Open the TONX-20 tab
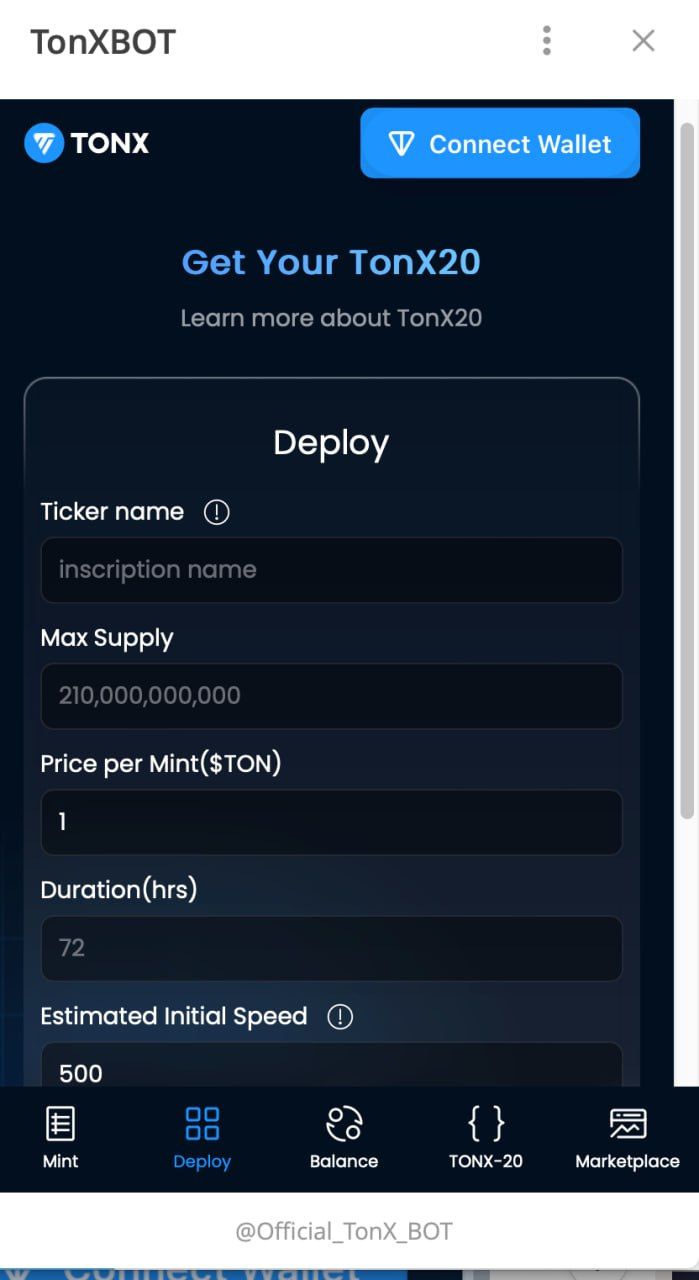 (x=486, y=1138)
